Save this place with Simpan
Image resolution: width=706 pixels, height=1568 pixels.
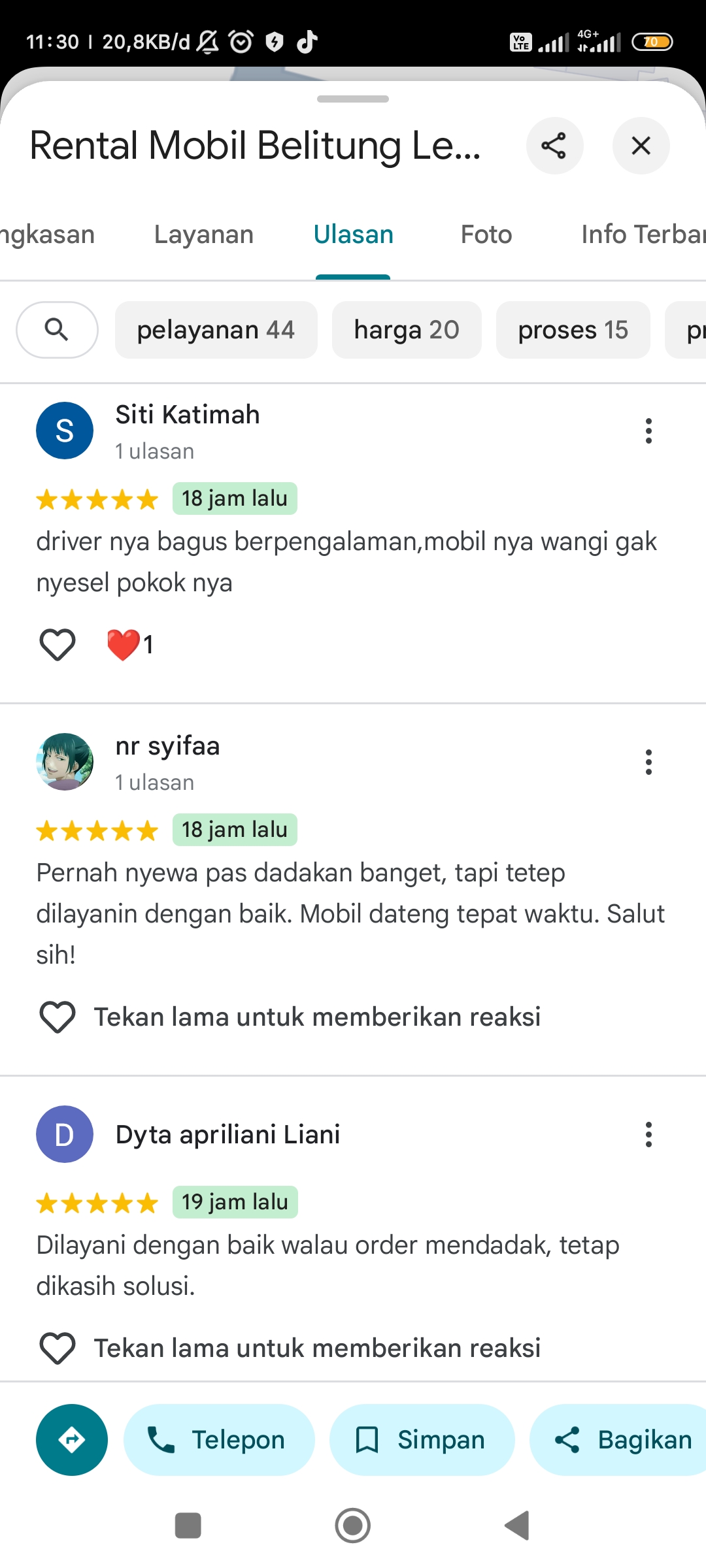click(x=422, y=1440)
